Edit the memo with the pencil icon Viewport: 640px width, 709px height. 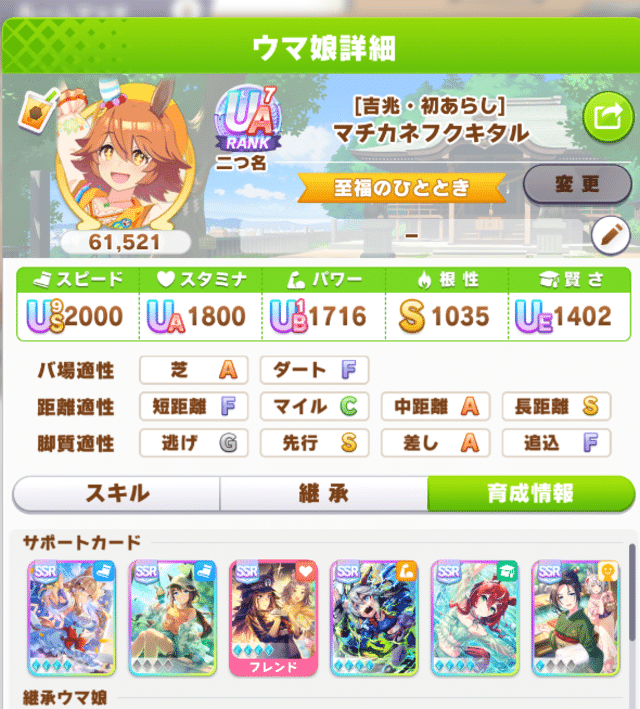coord(609,236)
